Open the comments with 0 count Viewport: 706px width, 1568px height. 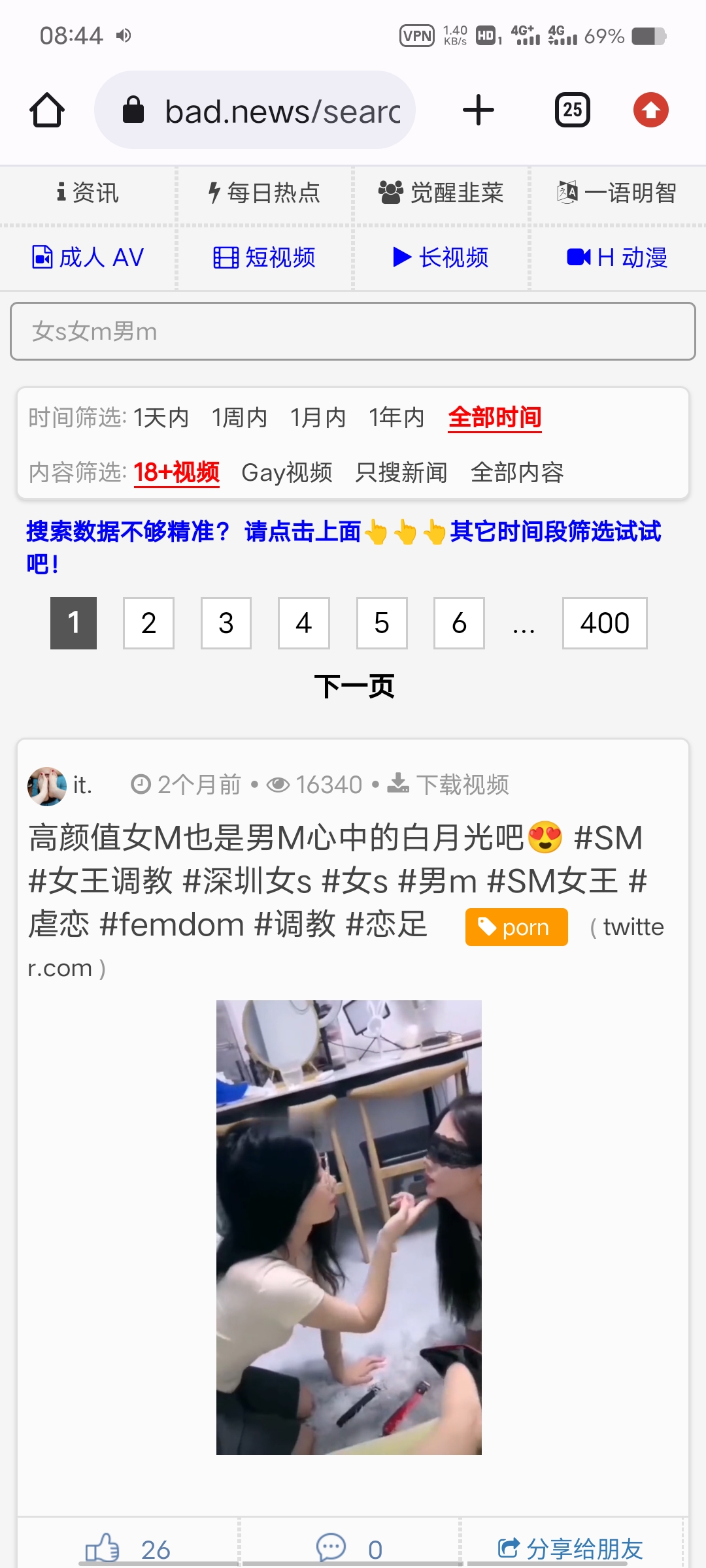350,1548
